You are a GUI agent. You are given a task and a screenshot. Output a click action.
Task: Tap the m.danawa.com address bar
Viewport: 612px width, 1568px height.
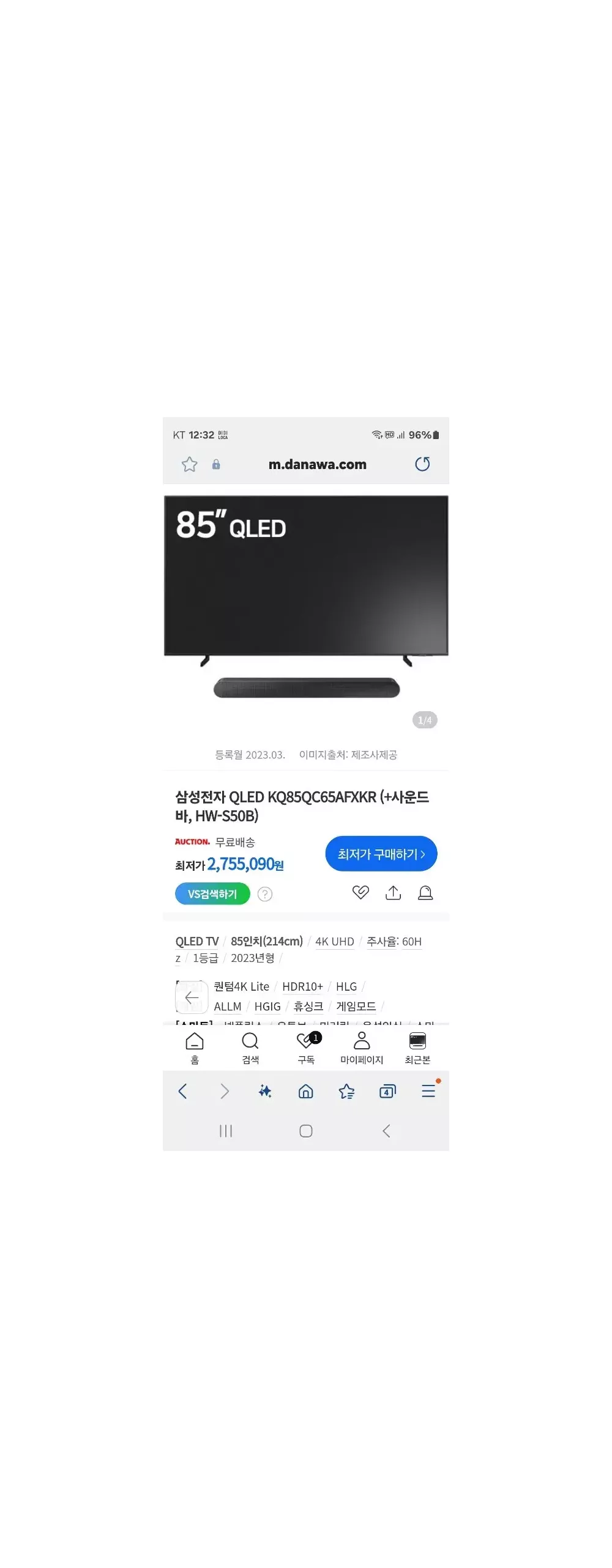[317, 464]
